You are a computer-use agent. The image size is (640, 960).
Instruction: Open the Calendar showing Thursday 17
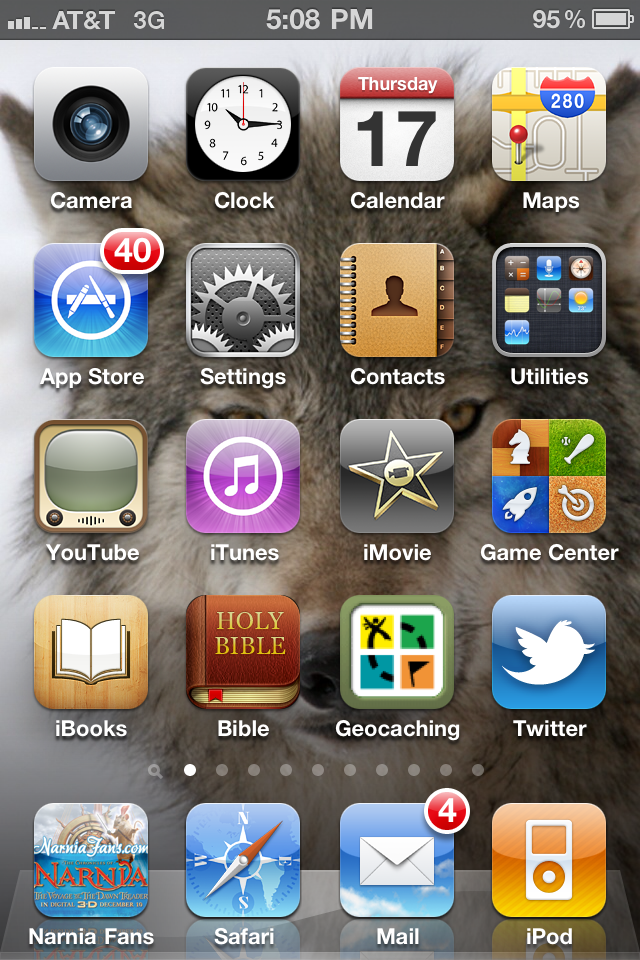(x=397, y=124)
